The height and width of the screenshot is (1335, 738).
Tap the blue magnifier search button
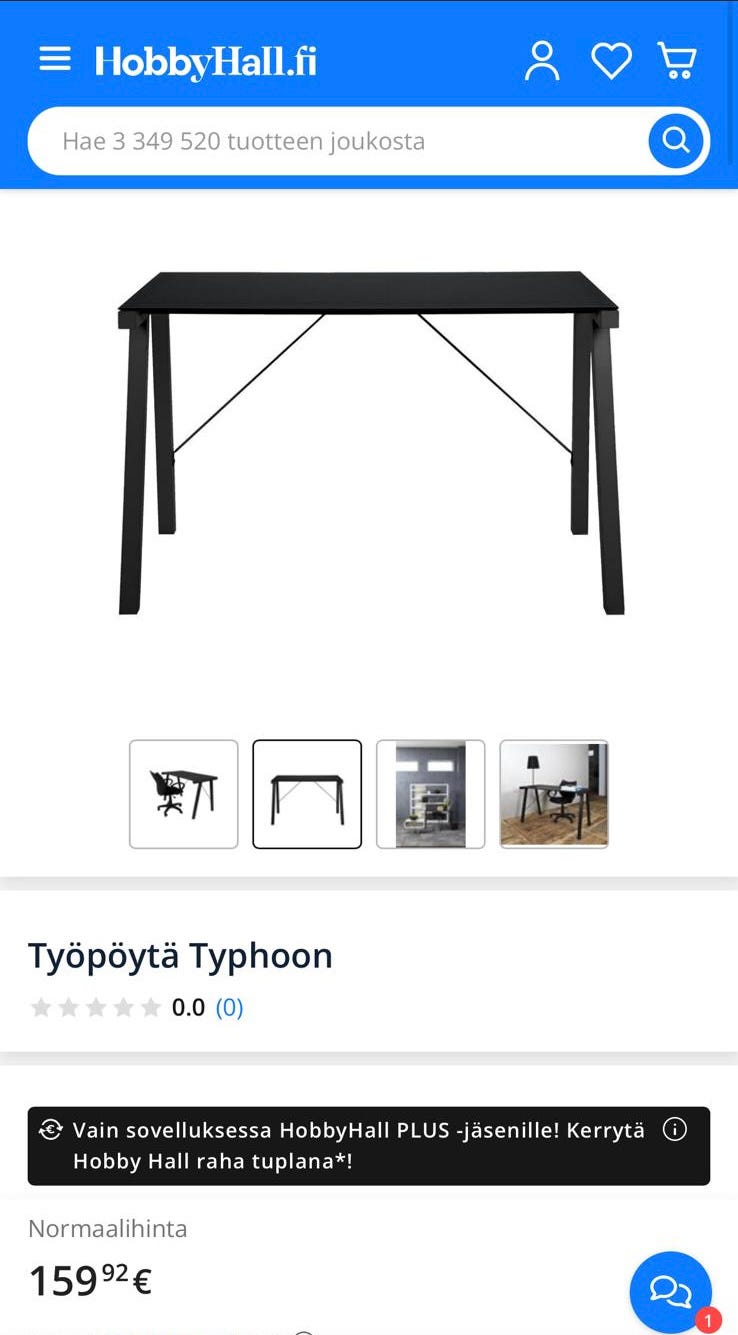(676, 141)
